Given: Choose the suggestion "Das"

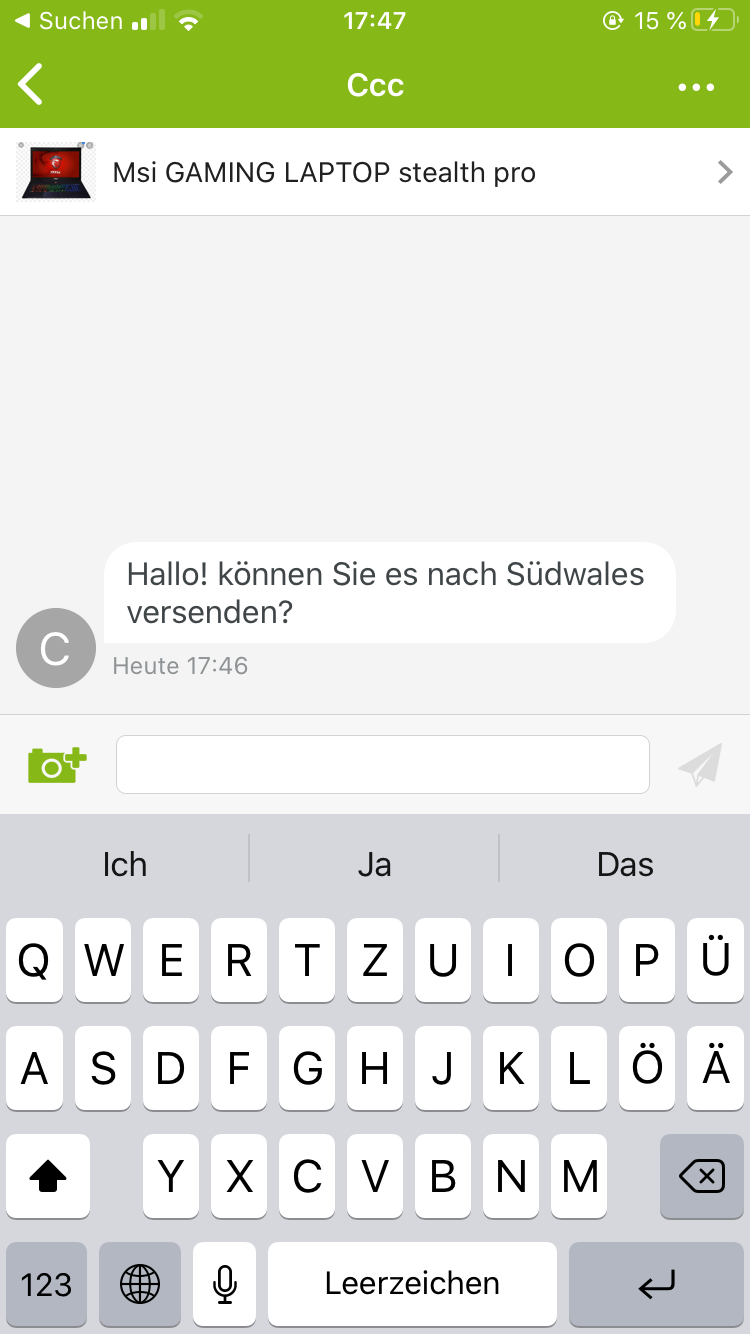Looking at the screenshot, I should tap(625, 864).
